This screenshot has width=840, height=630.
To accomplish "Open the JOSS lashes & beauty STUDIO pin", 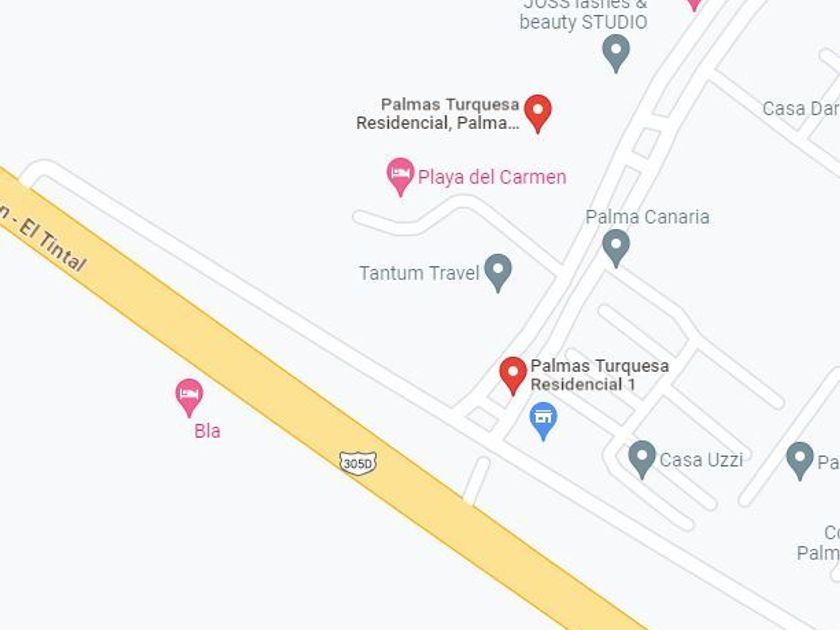I will 616,53.
